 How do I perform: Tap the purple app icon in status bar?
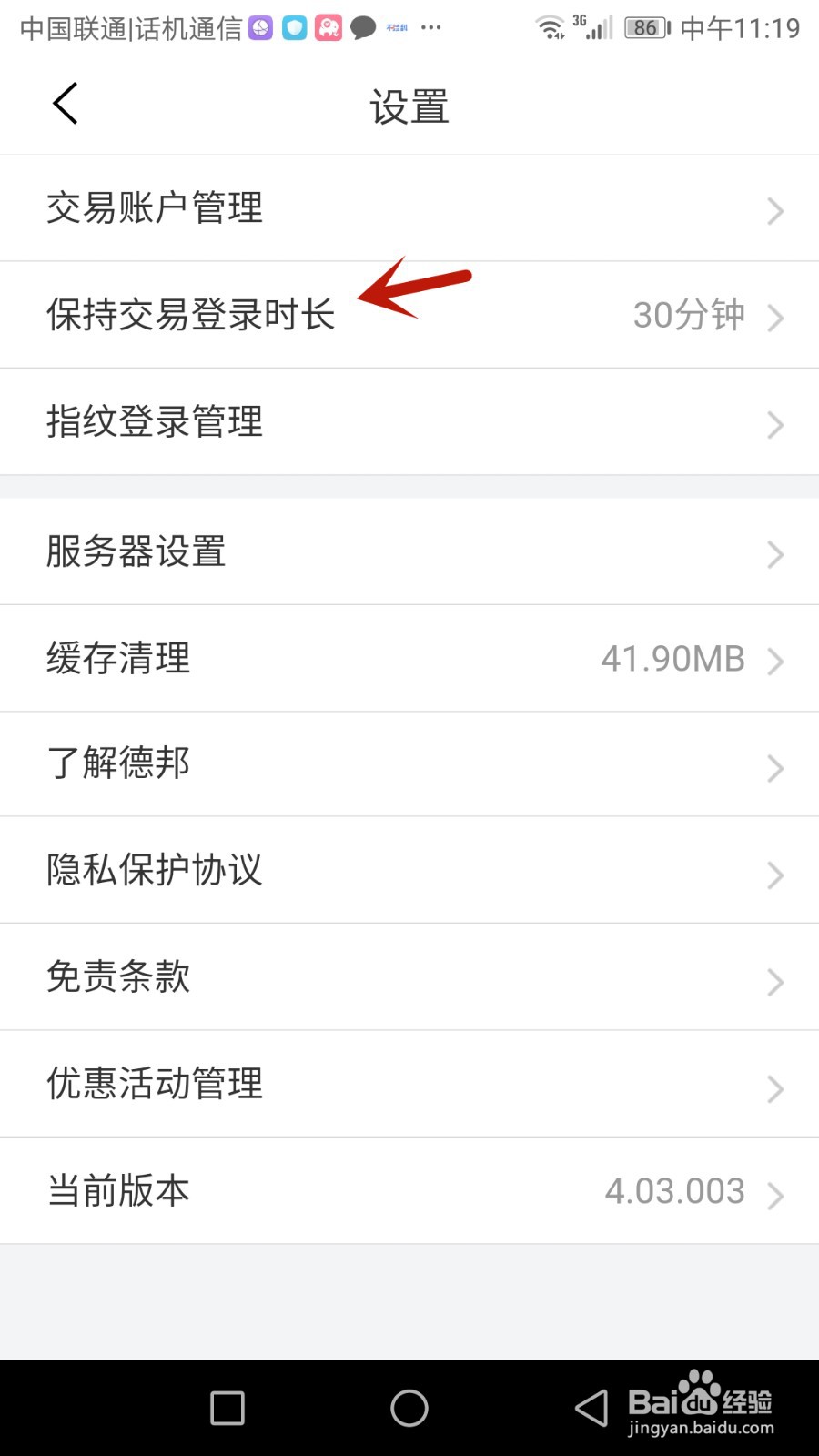click(260, 28)
